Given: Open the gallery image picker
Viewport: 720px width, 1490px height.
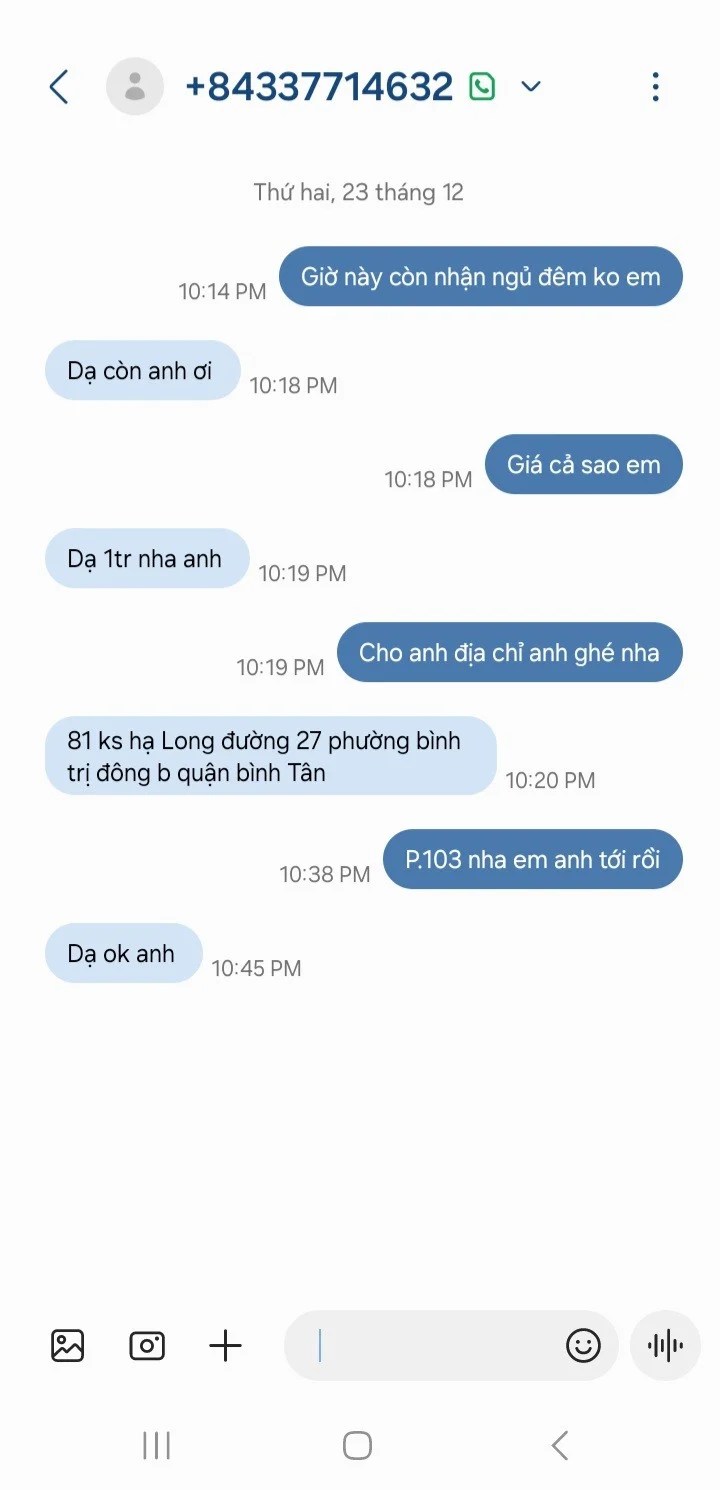Looking at the screenshot, I should click(68, 1346).
